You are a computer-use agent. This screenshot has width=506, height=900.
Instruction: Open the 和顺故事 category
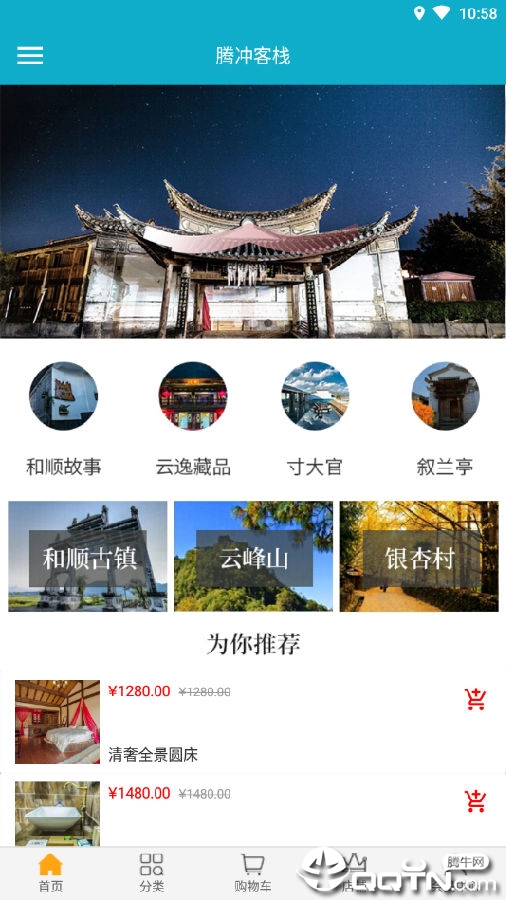63,421
